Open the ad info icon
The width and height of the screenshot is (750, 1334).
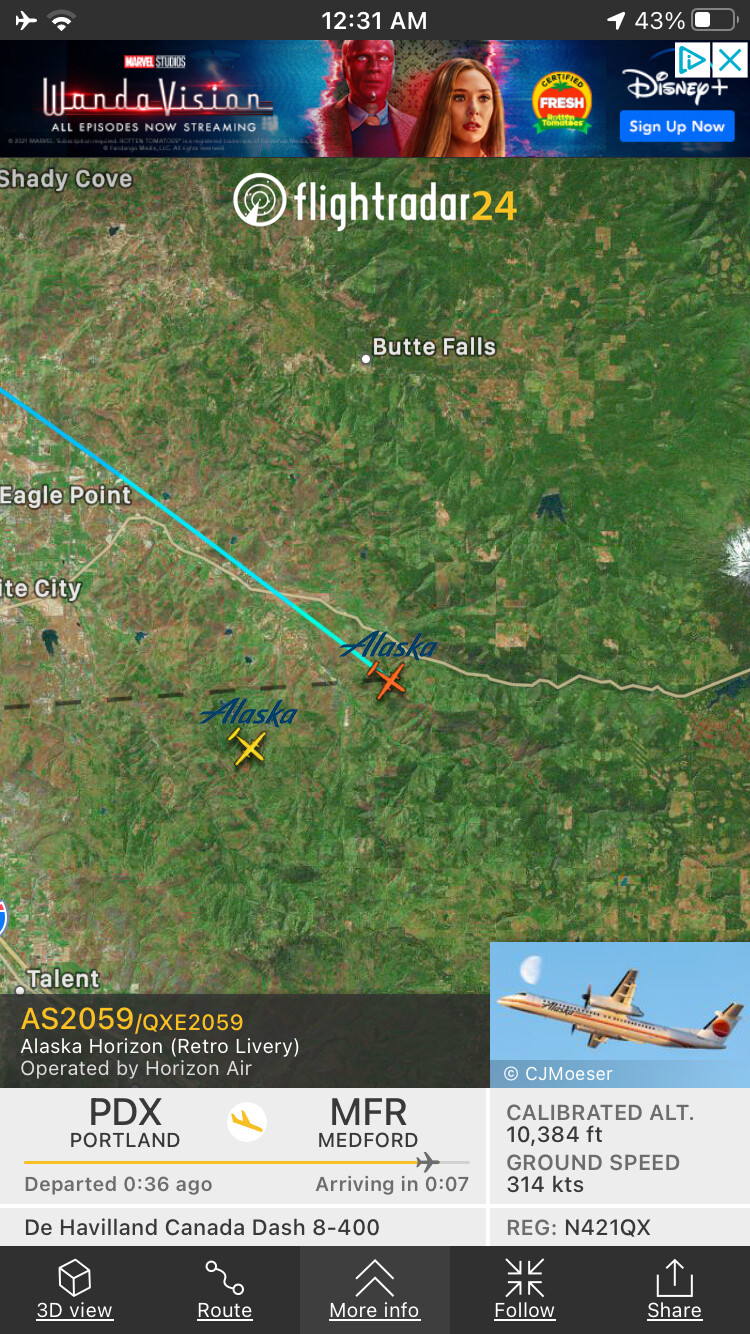tap(692, 60)
